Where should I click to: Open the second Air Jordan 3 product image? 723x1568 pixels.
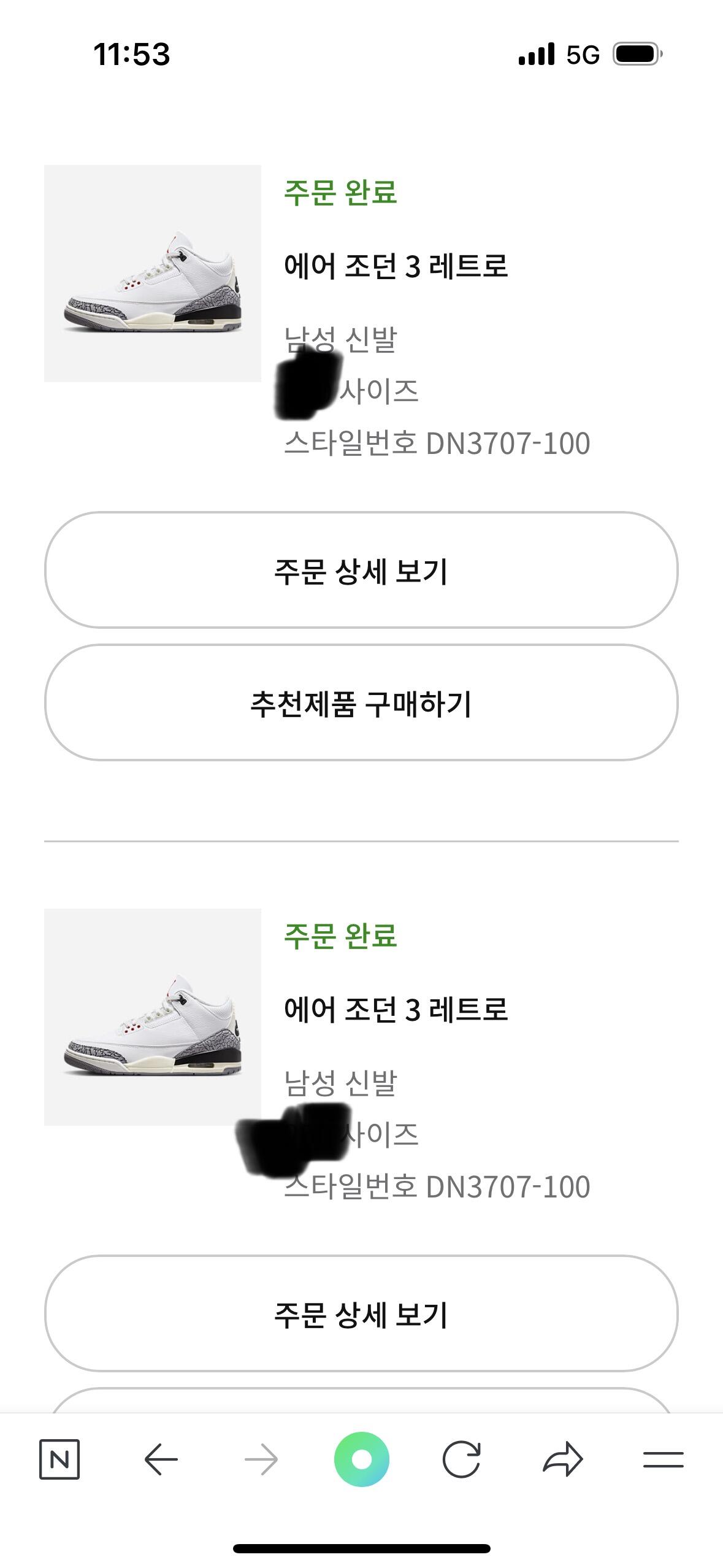[153, 1017]
